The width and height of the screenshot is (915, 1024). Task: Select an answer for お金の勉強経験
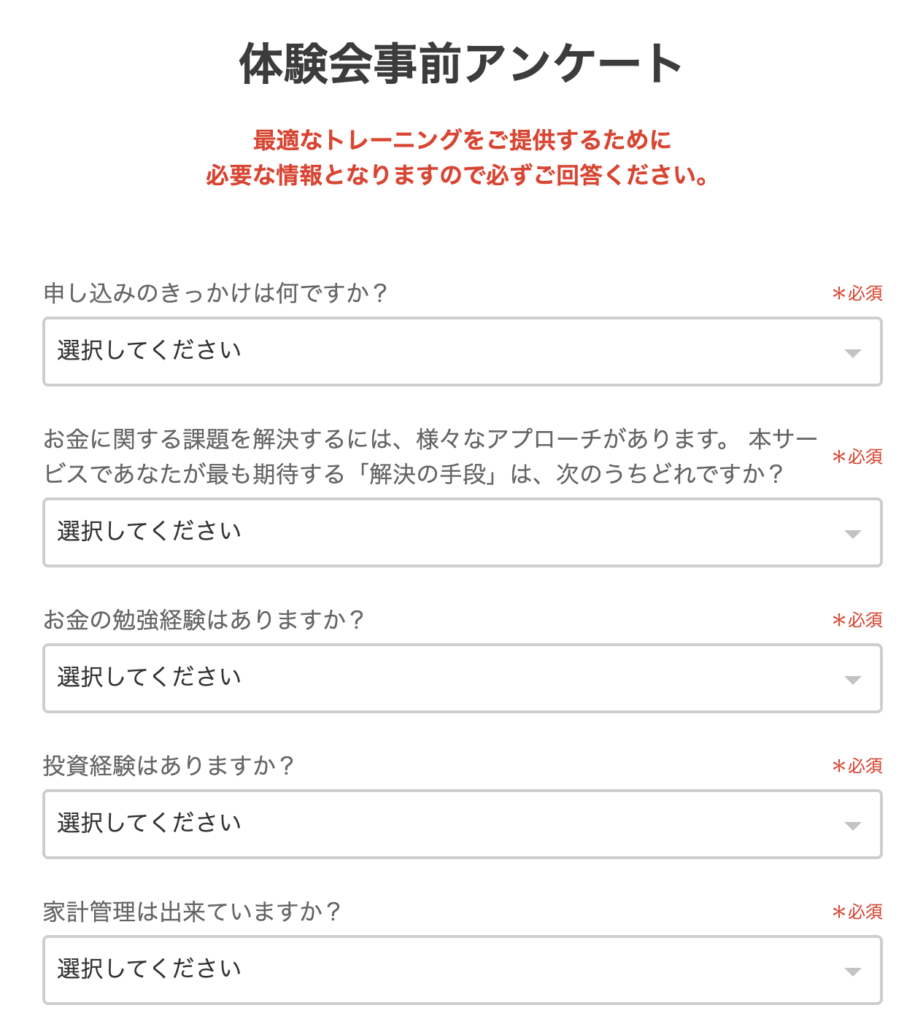tap(462, 678)
